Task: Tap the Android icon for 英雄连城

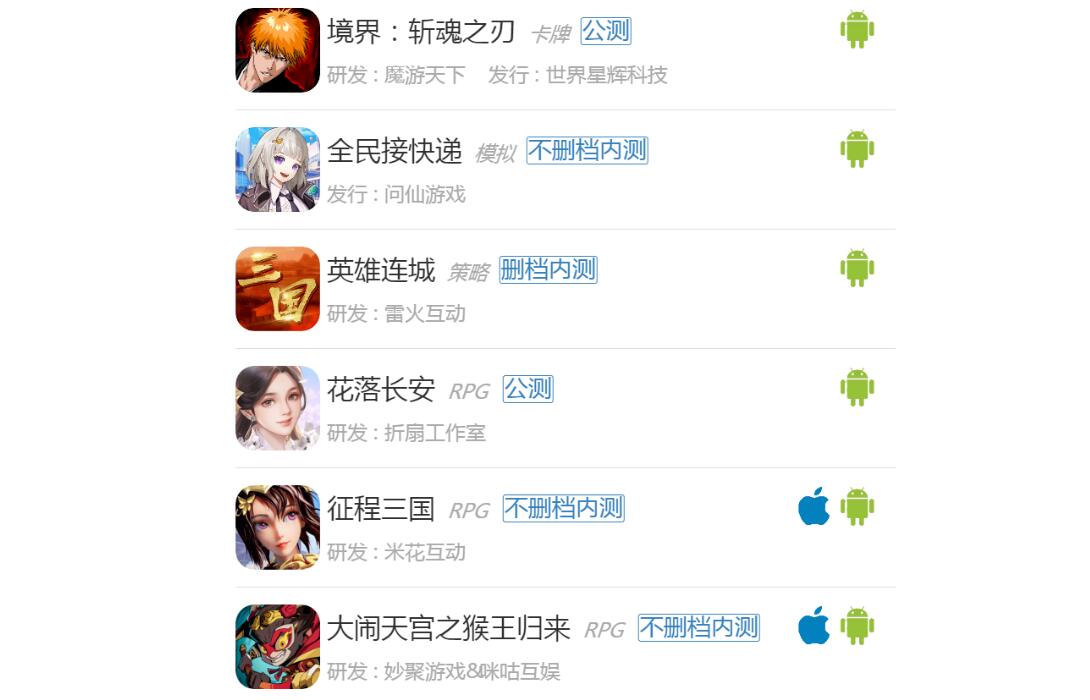Action: (x=857, y=268)
